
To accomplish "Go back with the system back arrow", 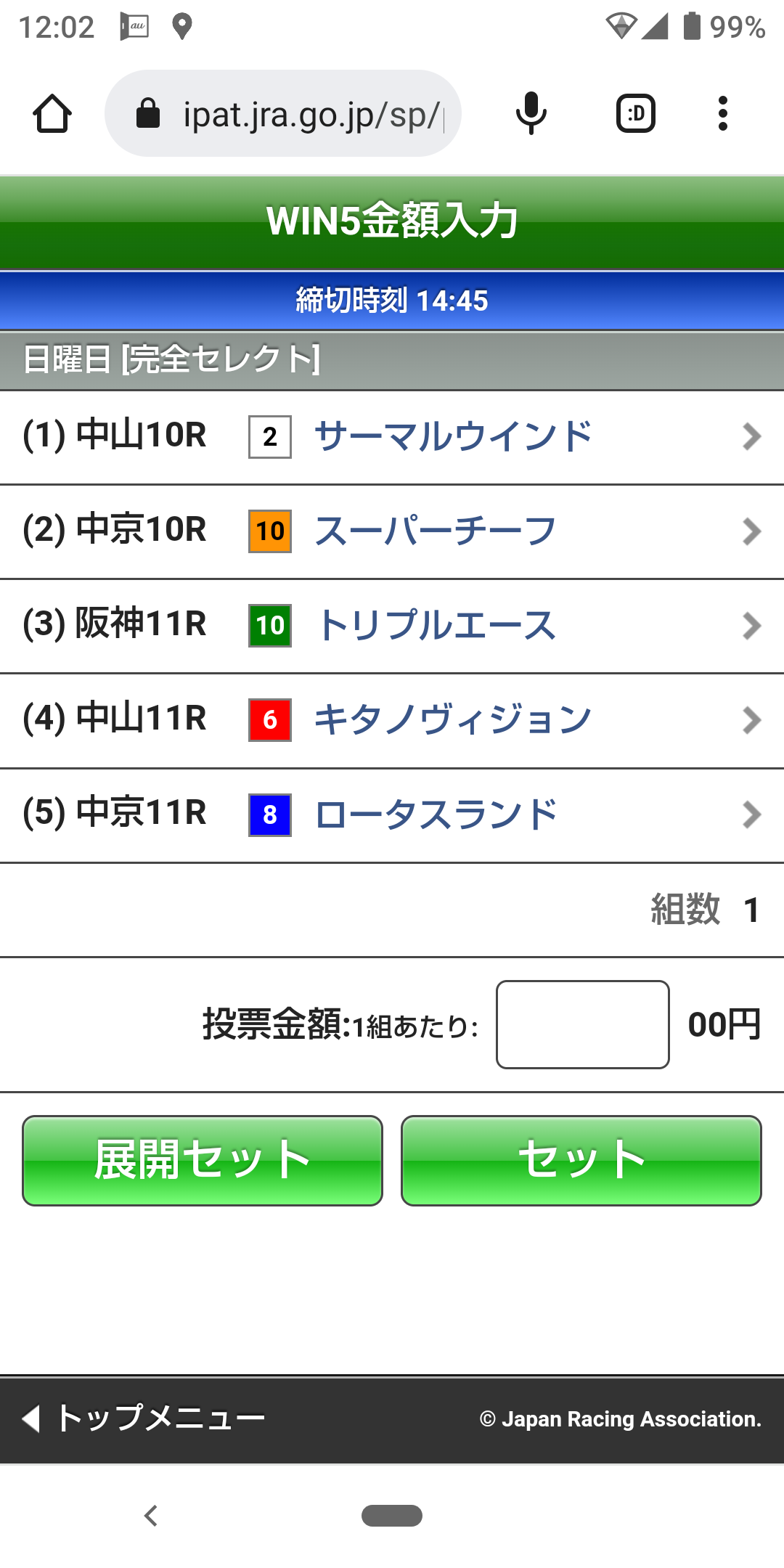I will point(151,1516).
